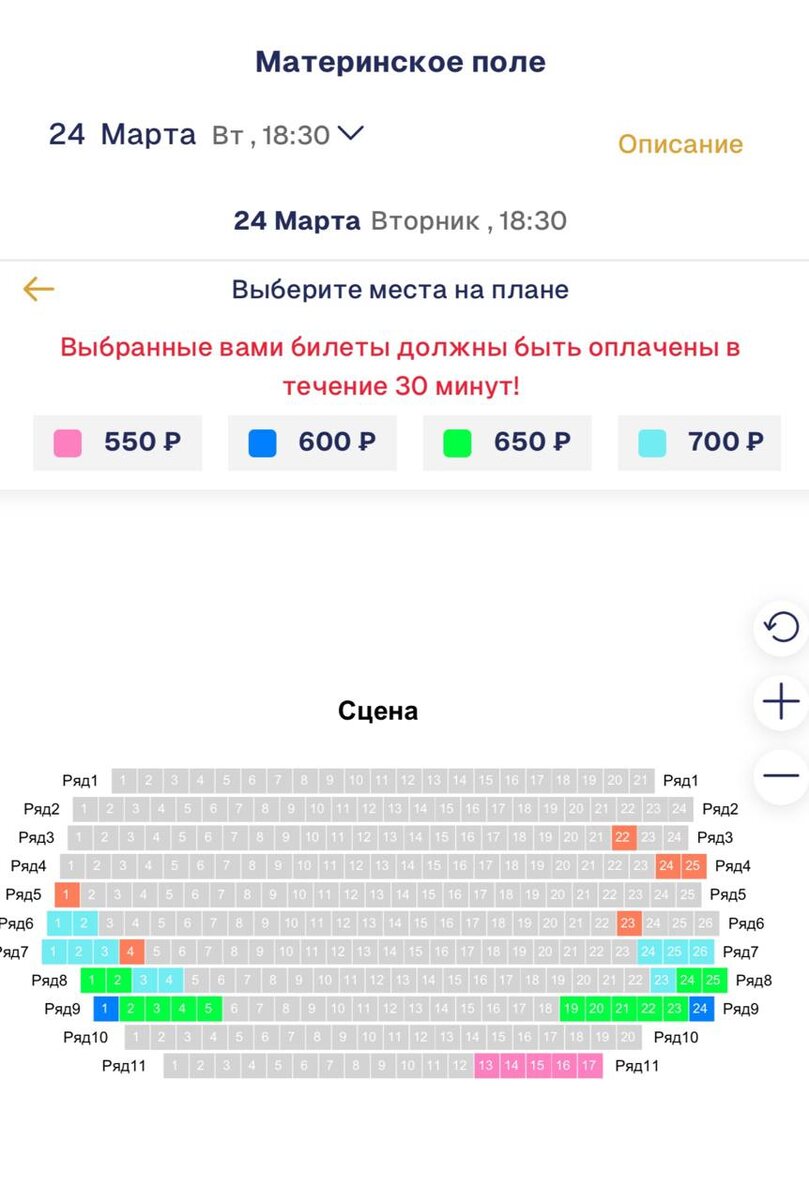Filter by the 550 ₽ price chip
Viewport: 809px width, 1200px height.
(x=117, y=442)
